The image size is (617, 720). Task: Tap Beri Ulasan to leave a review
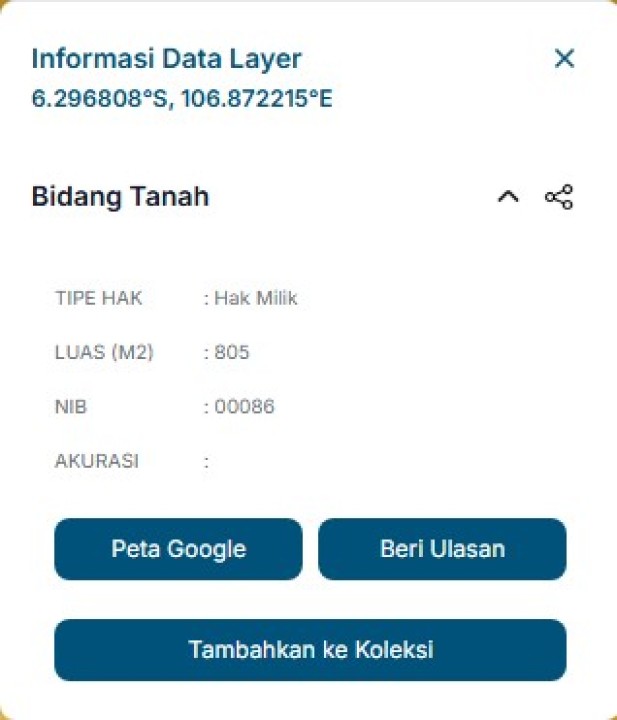click(x=442, y=549)
